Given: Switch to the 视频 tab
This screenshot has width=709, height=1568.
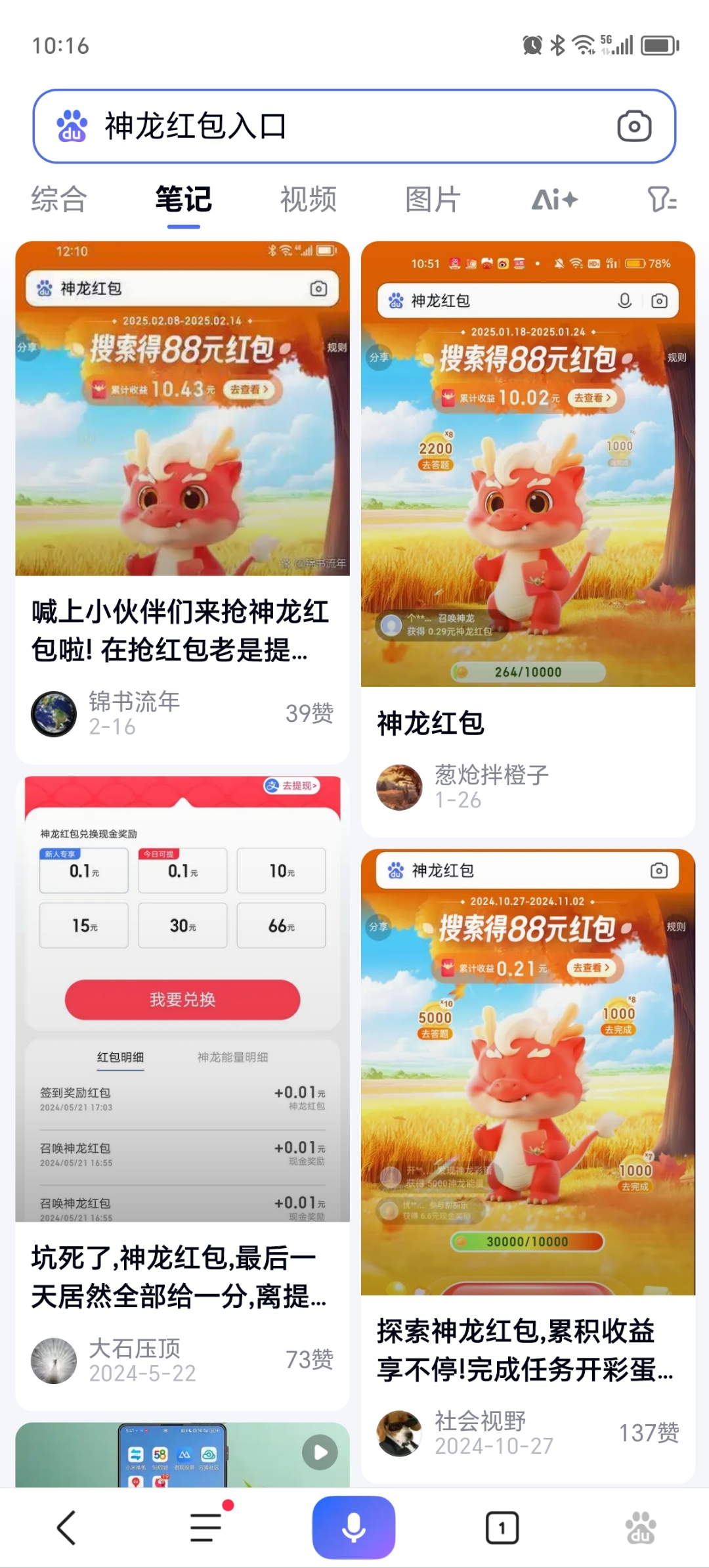Looking at the screenshot, I should pos(308,200).
